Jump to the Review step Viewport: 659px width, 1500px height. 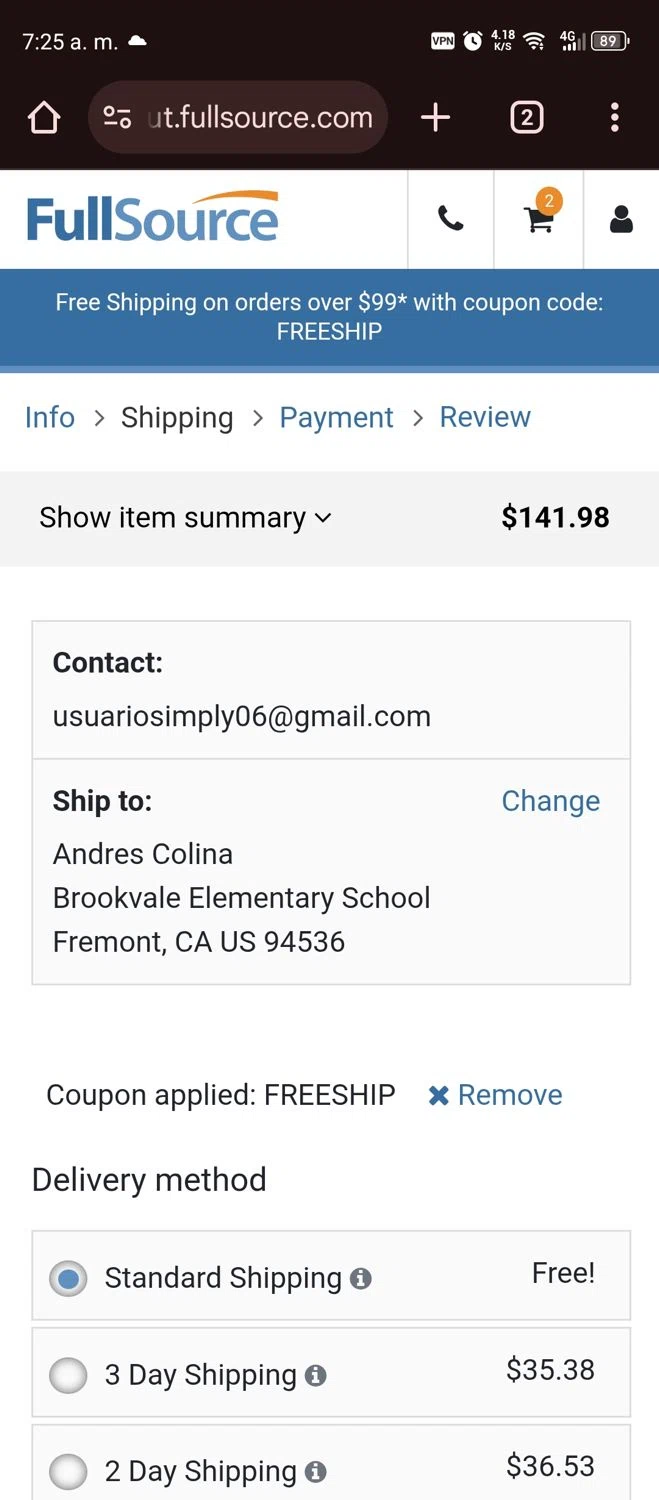(485, 417)
